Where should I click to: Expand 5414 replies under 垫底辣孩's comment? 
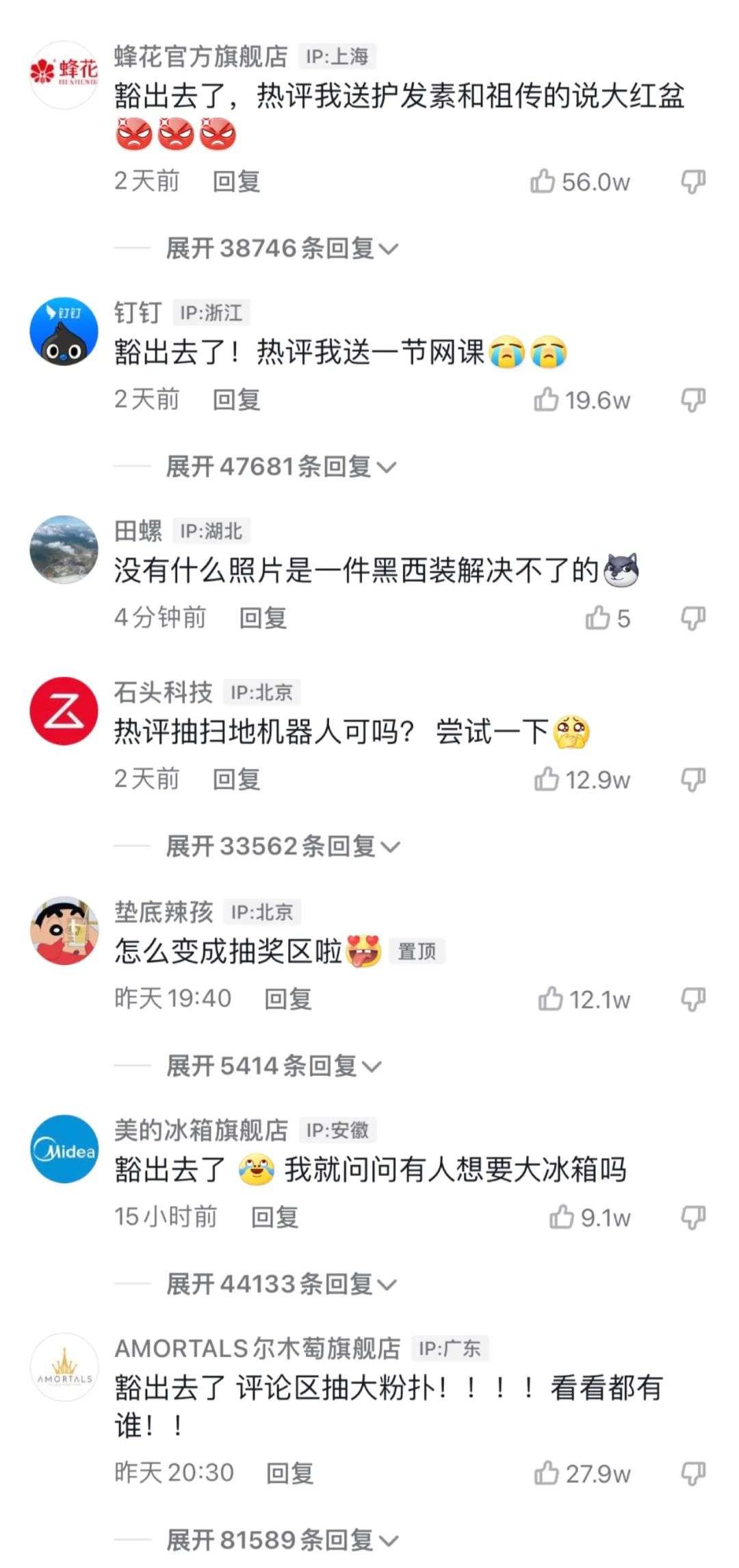[x=274, y=1066]
